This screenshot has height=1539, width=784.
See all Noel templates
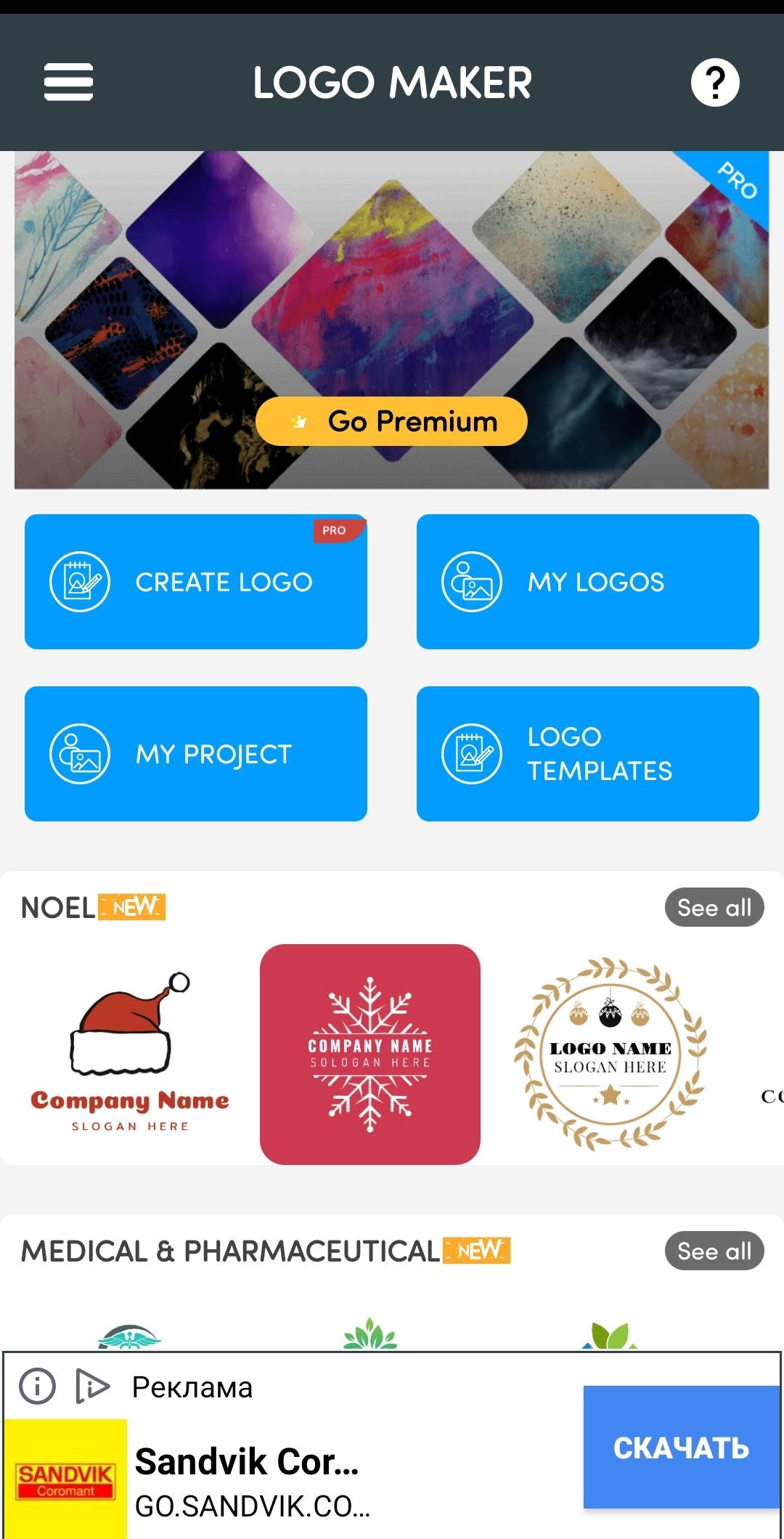[x=714, y=907]
